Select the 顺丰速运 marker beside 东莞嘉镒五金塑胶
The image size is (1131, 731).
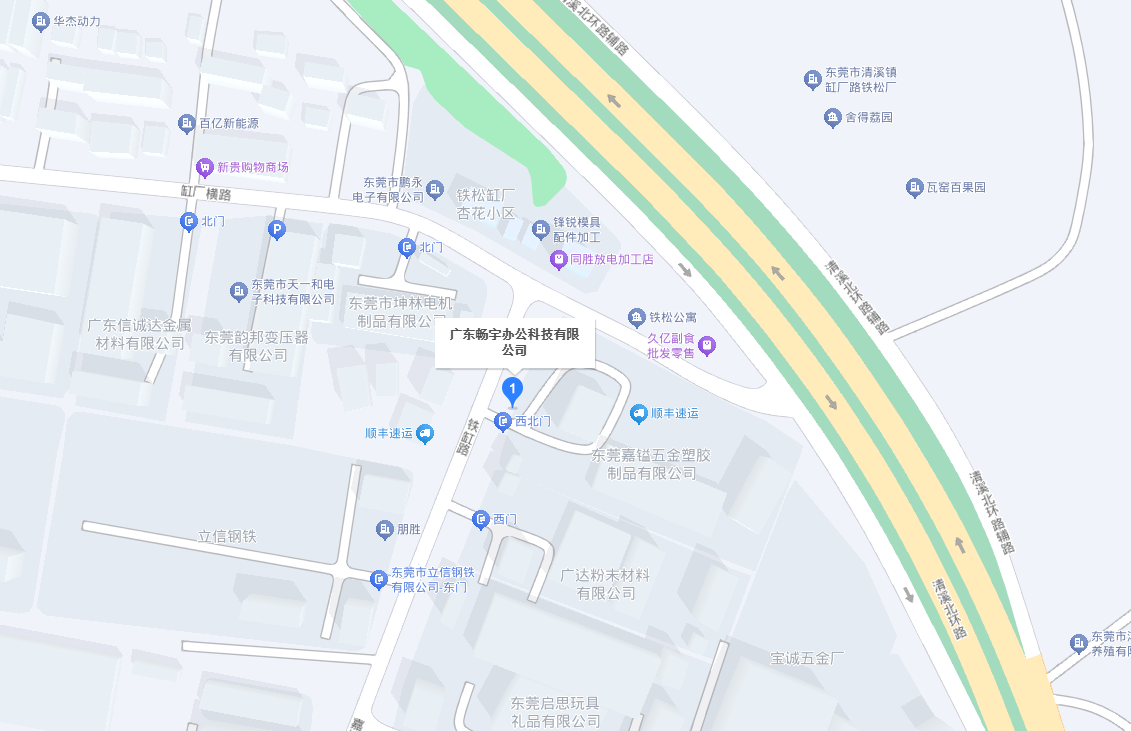pyautogui.click(x=639, y=413)
